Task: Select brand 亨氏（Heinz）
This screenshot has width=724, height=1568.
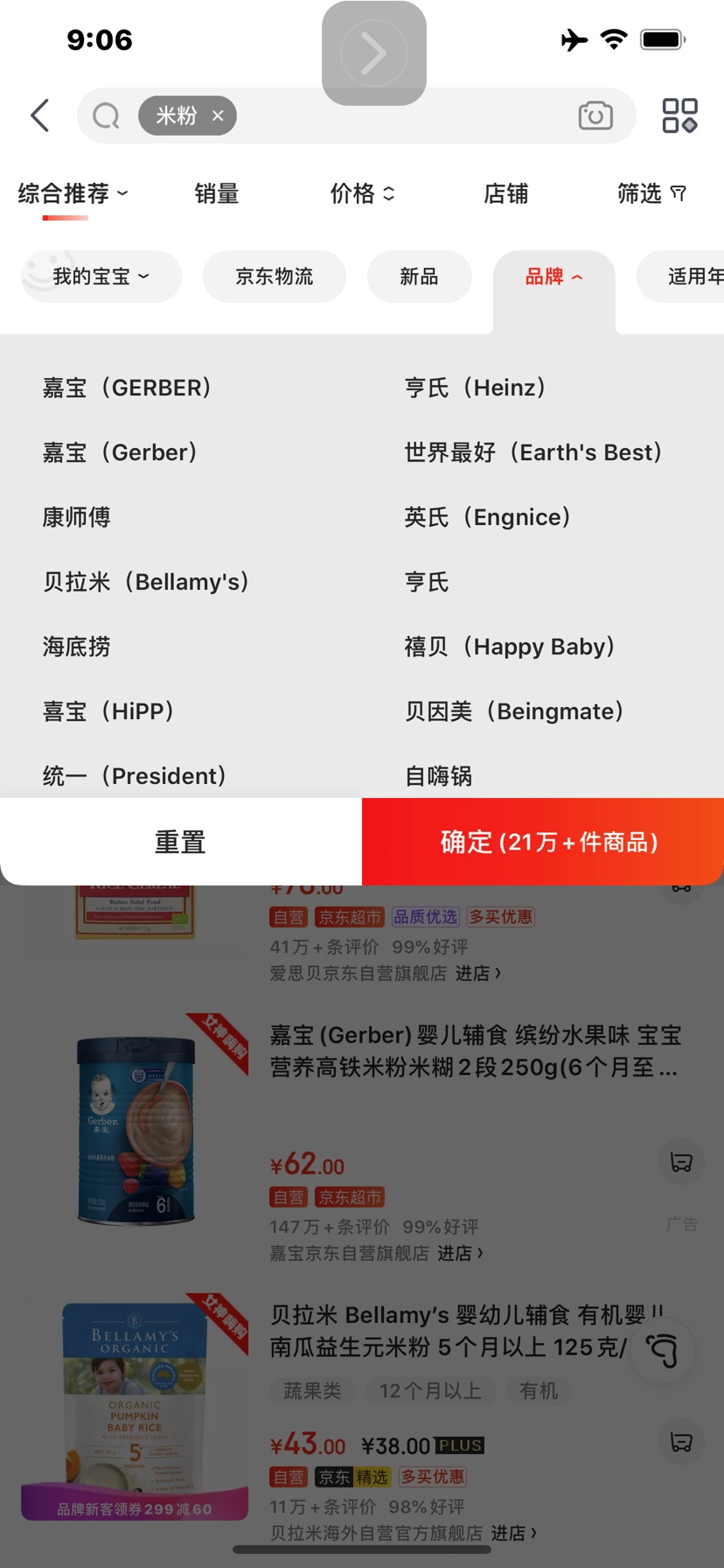Action: pos(476,388)
